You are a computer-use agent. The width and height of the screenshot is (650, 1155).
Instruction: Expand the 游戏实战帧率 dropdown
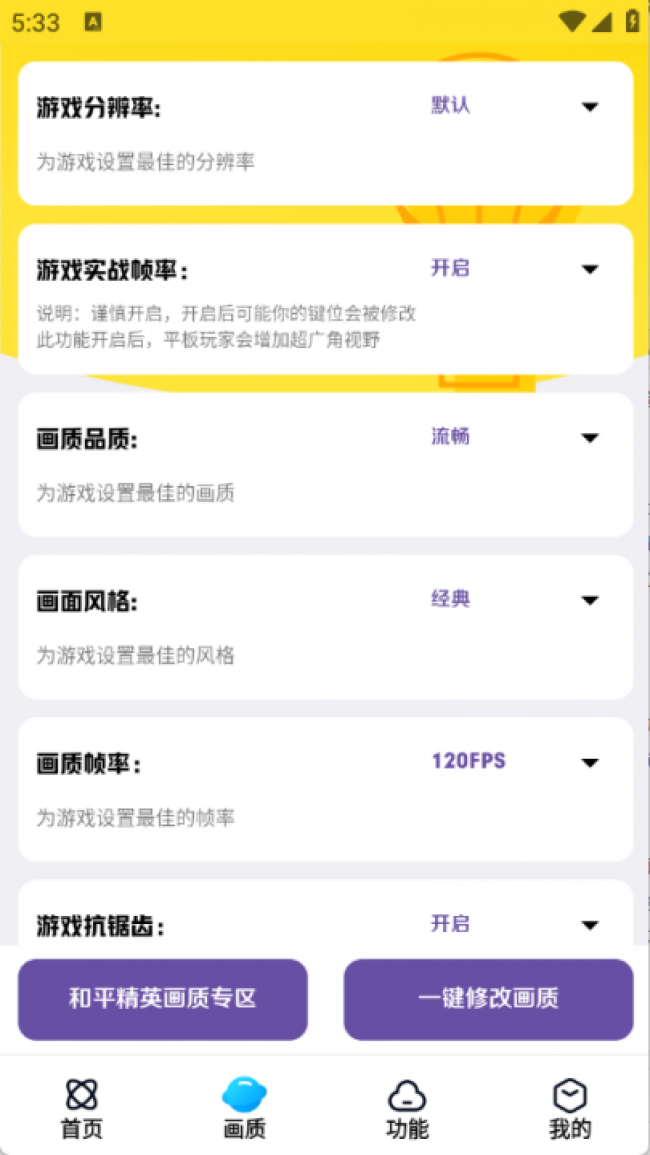[x=589, y=269]
